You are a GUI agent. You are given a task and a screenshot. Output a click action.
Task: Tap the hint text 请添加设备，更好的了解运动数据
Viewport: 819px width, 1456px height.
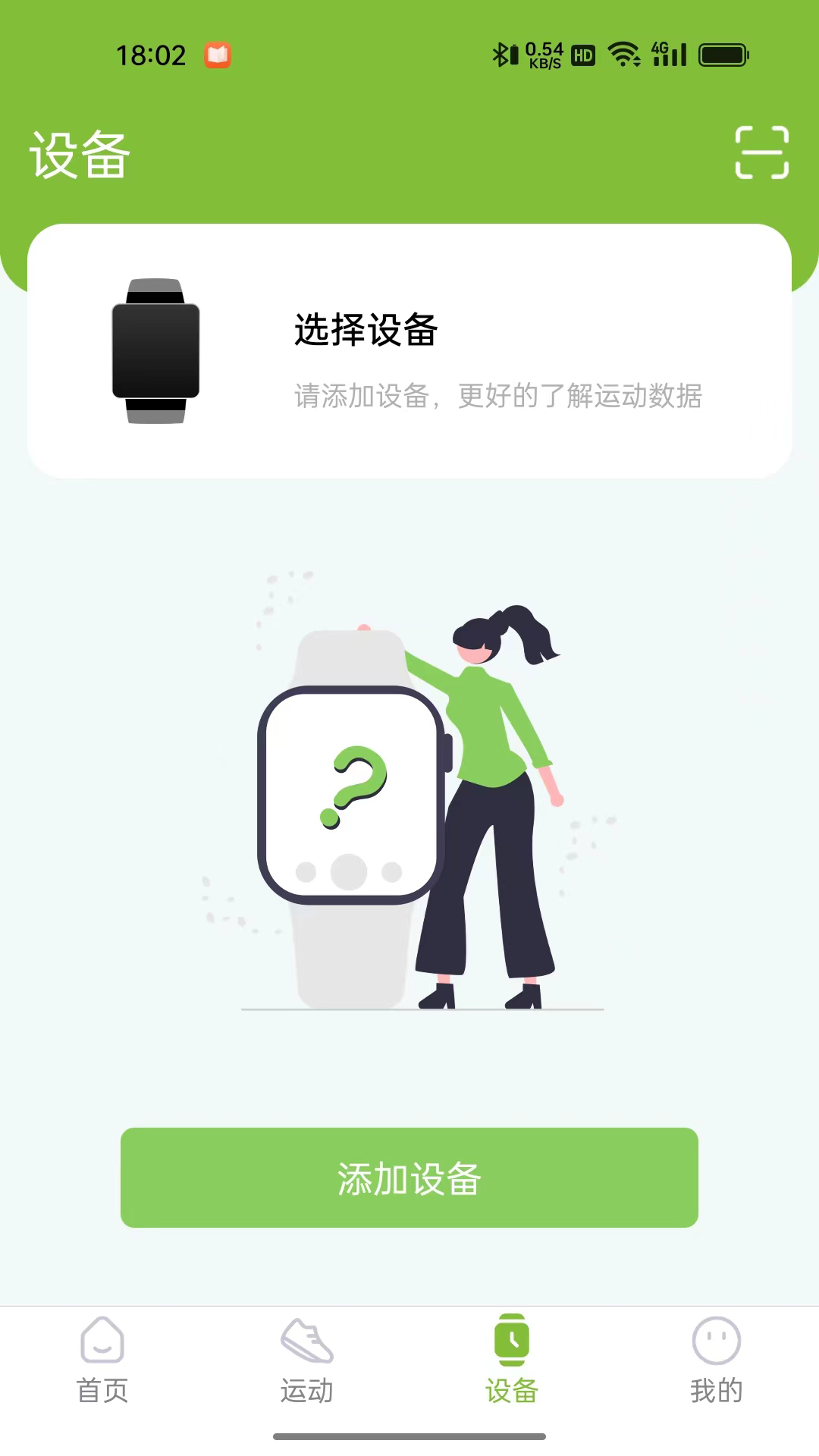tap(499, 396)
